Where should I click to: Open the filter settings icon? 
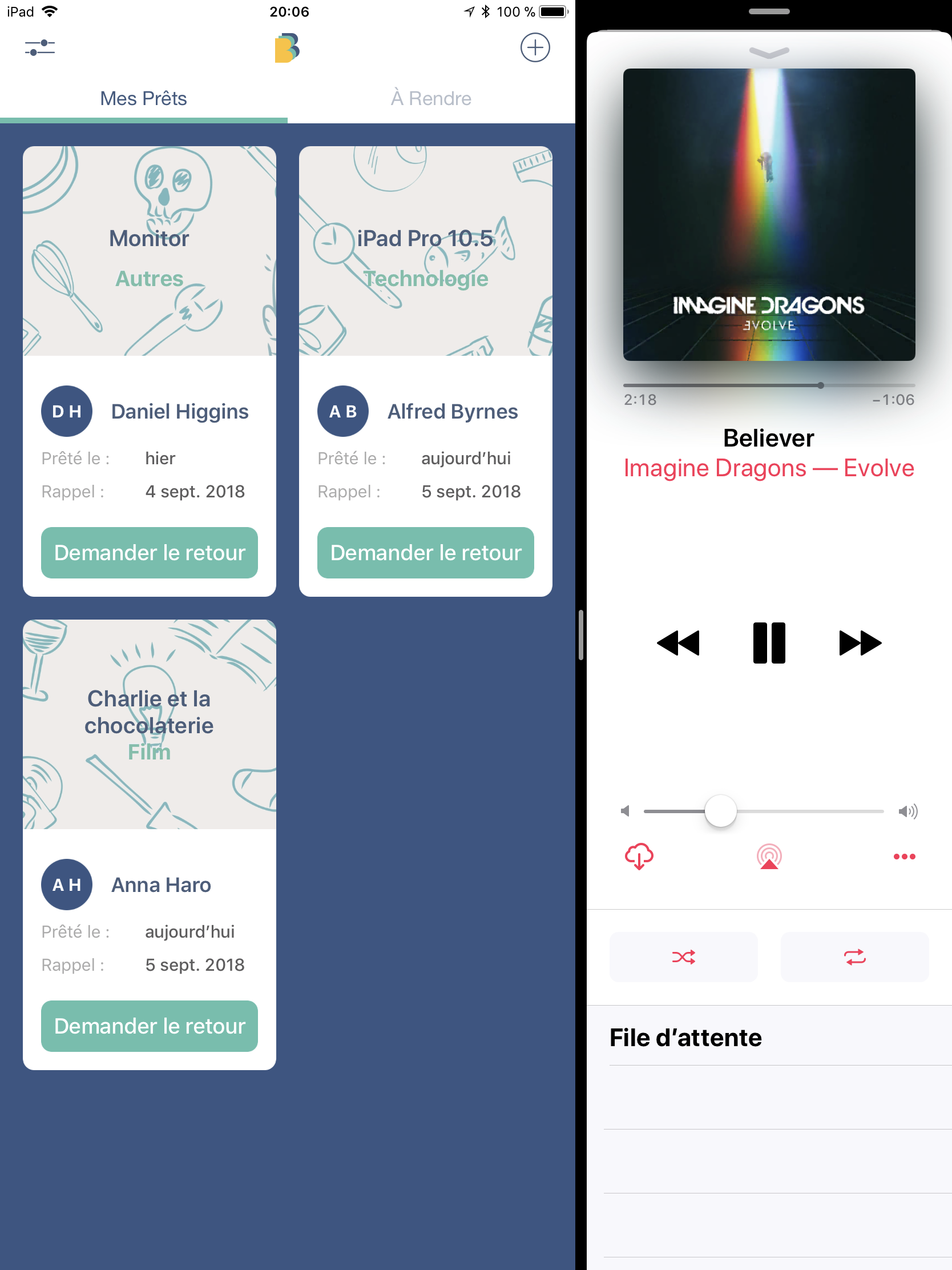(x=39, y=47)
